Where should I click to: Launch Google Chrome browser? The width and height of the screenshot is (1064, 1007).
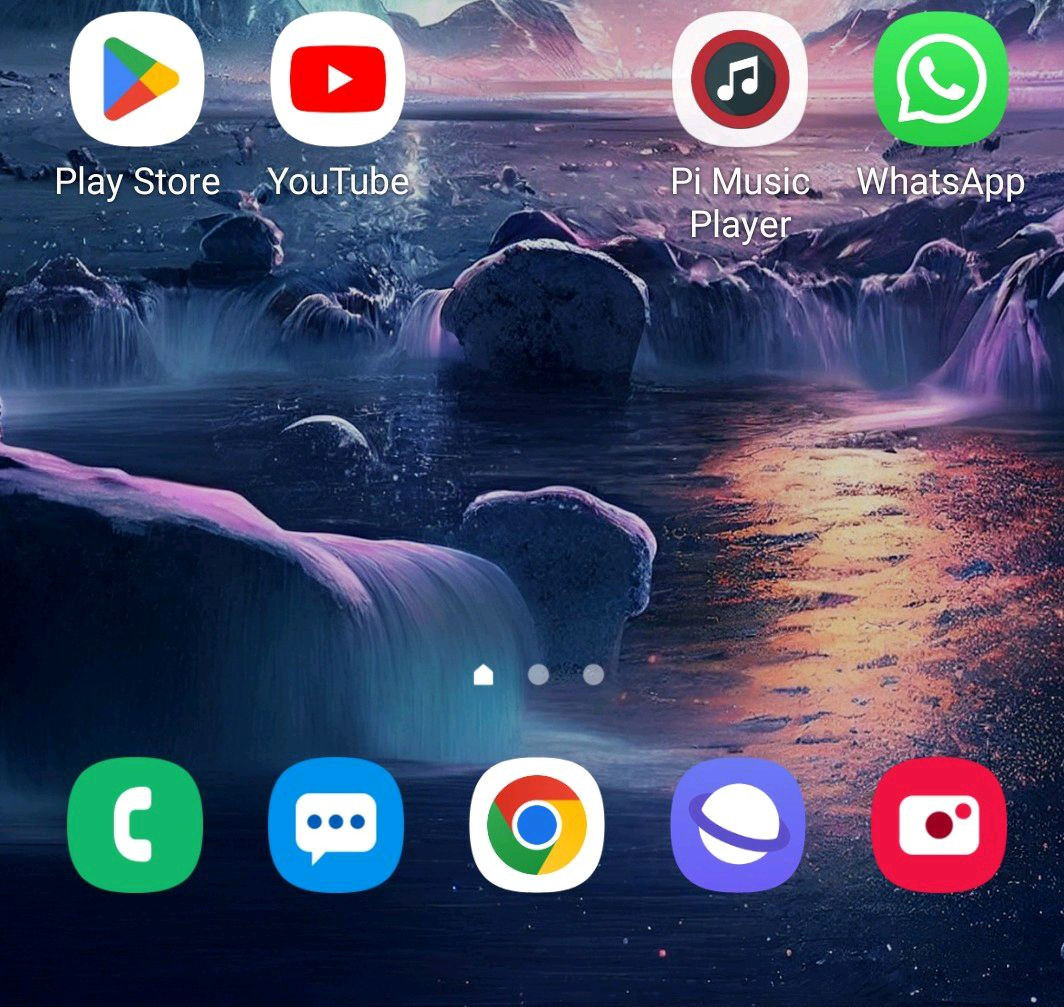pos(537,824)
